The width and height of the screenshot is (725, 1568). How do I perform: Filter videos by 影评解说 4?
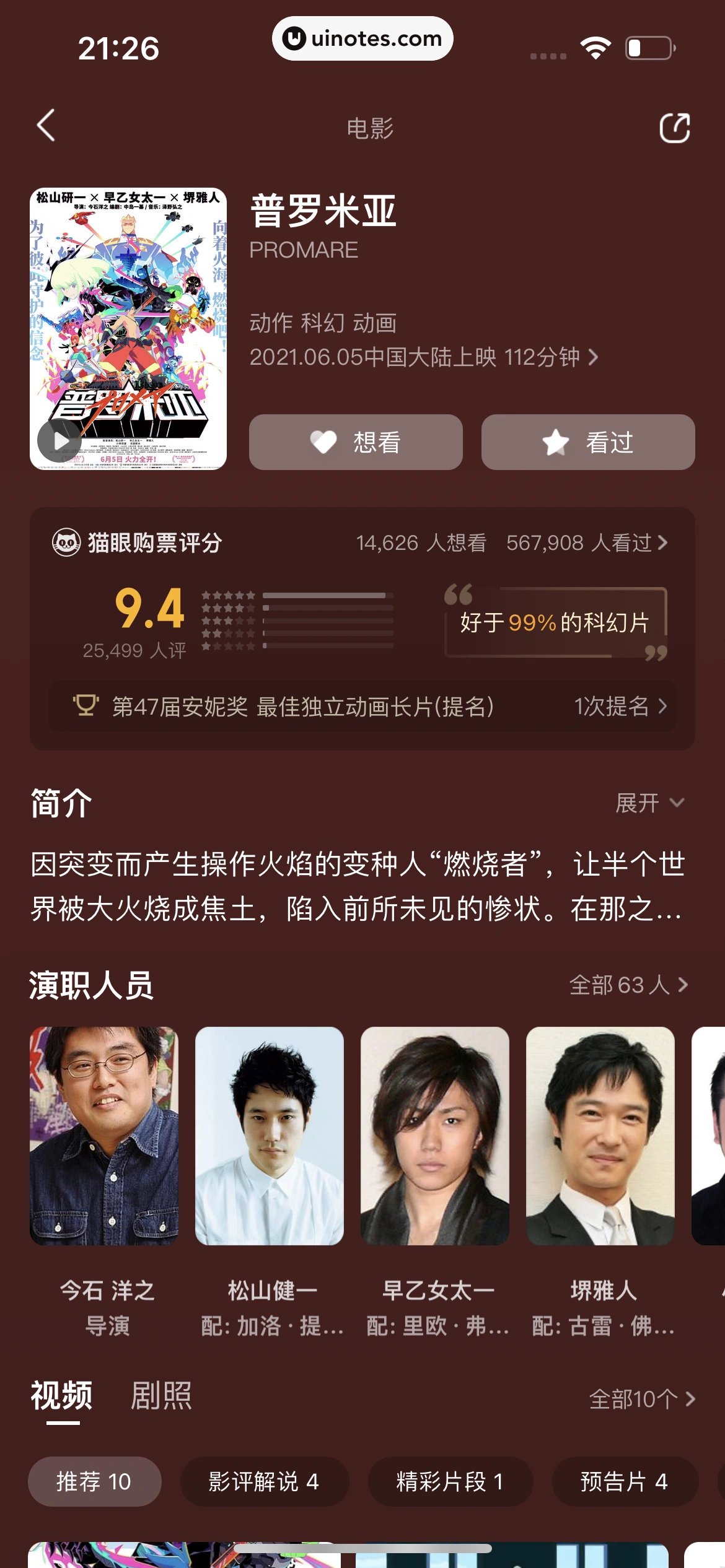pos(264,1481)
